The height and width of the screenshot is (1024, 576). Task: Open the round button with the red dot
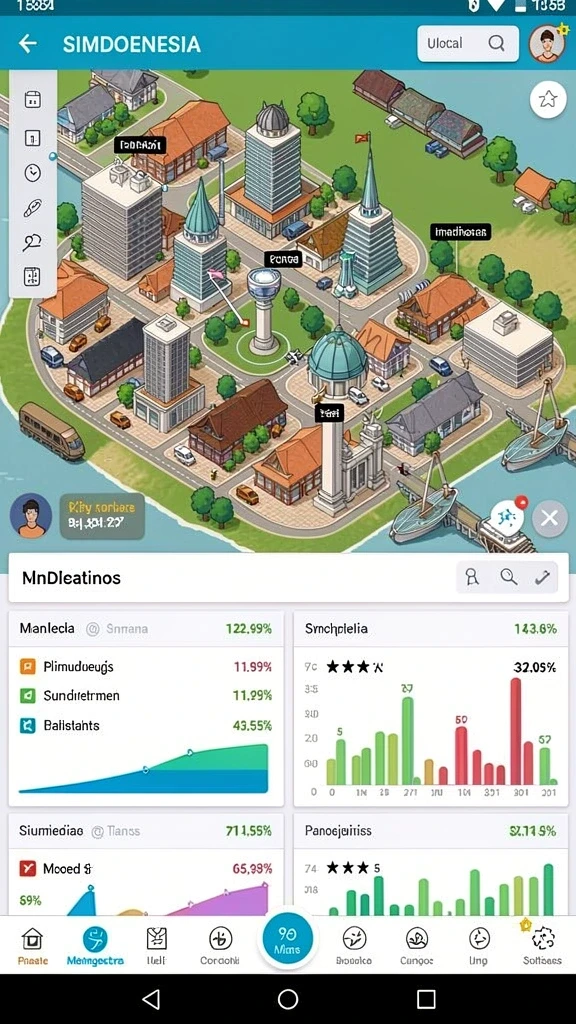508,517
